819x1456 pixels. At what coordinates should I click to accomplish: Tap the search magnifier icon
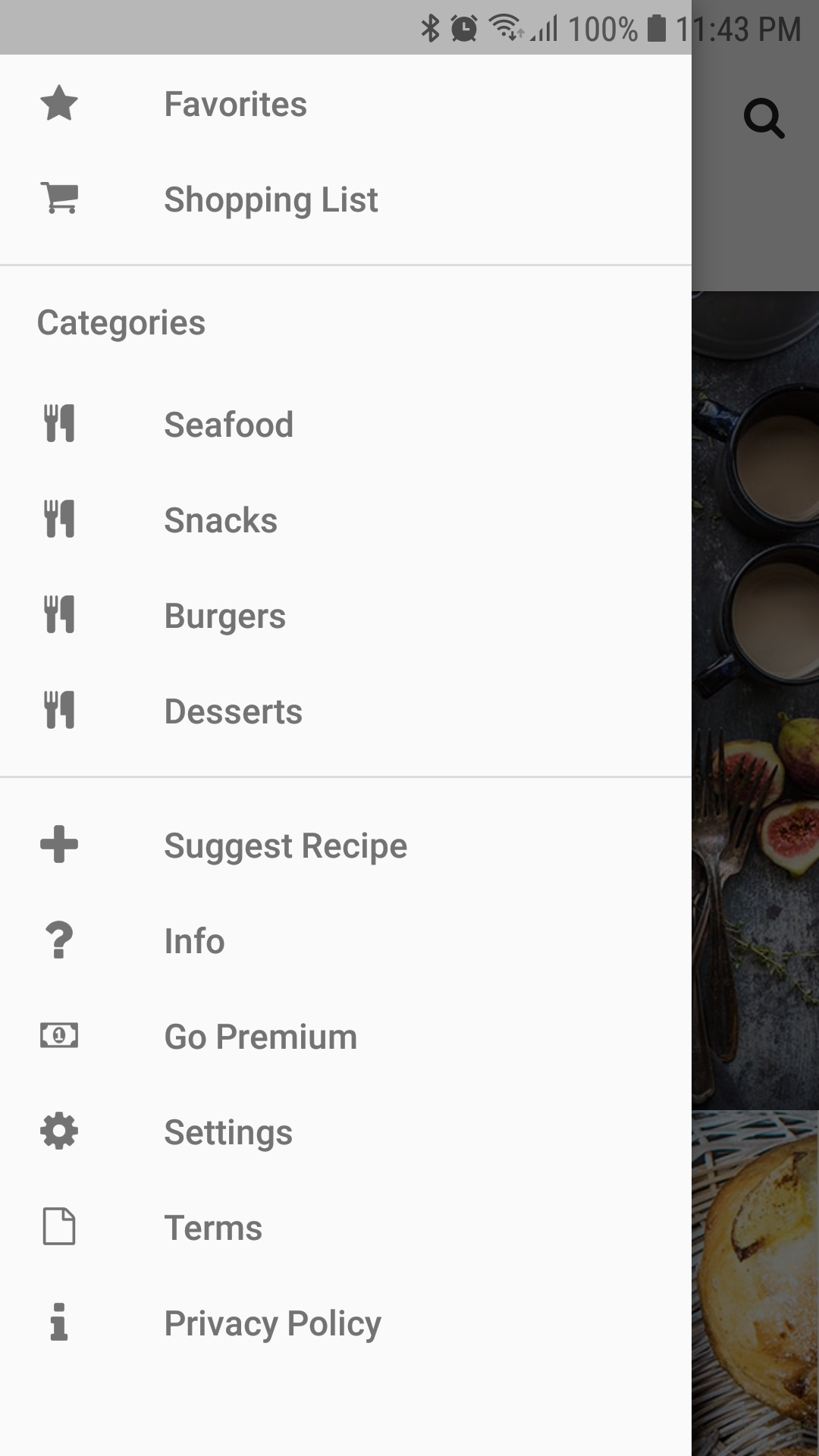pos(763,118)
